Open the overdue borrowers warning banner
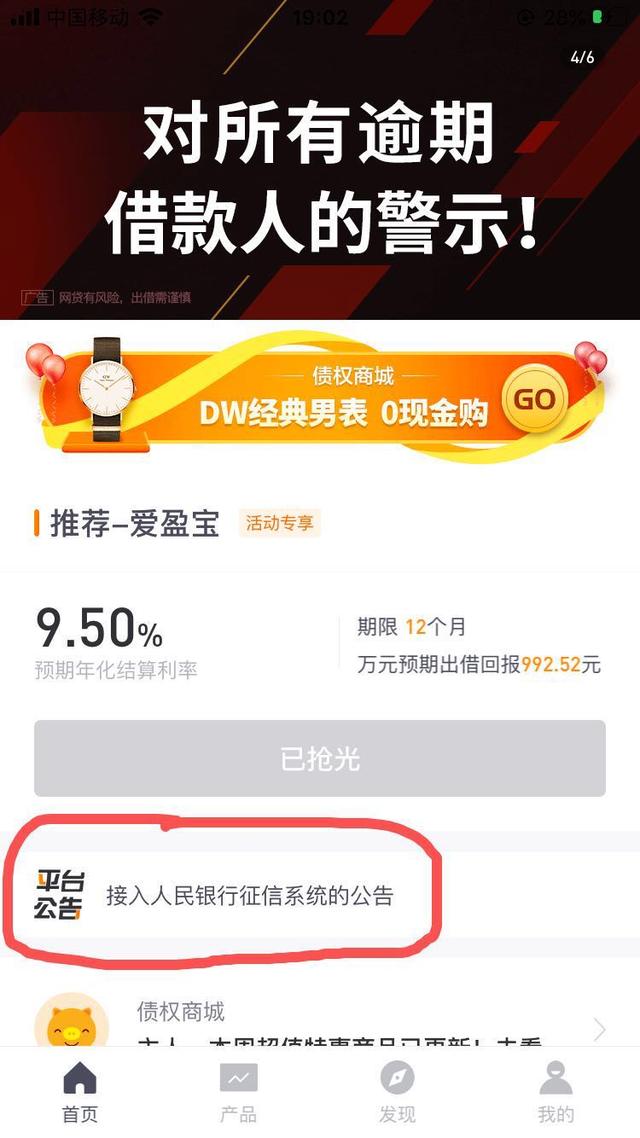The height and width of the screenshot is (1138, 640). tap(320, 180)
